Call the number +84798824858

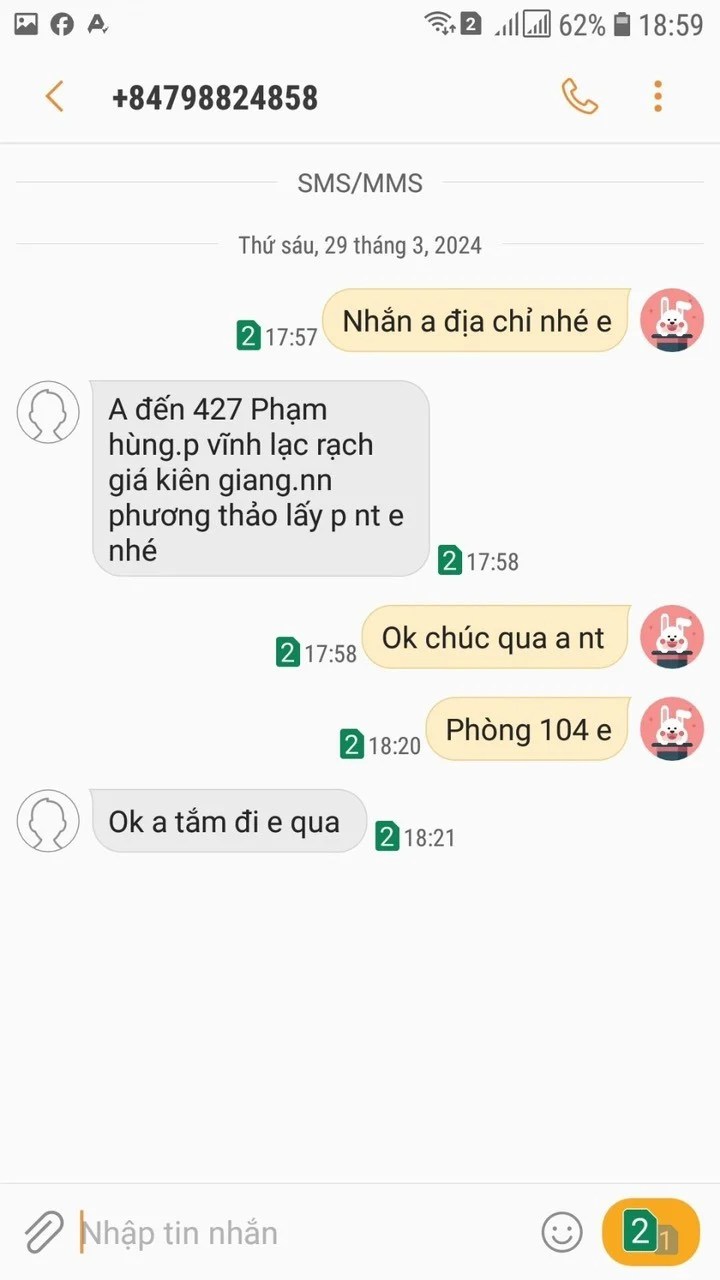[x=579, y=97]
